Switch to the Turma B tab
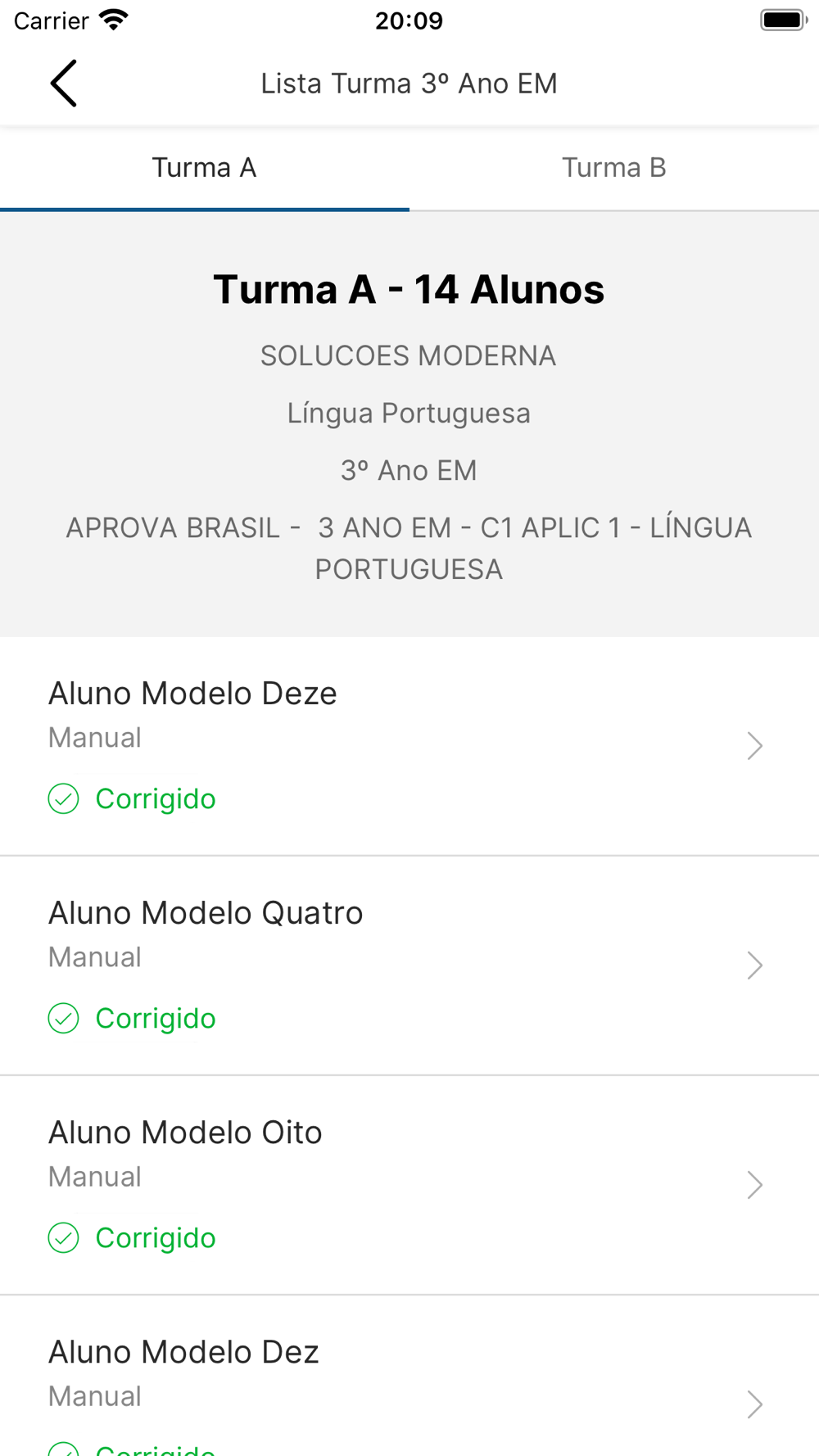Image resolution: width=819 pixels, height=1456 pixels. (614, 168)
